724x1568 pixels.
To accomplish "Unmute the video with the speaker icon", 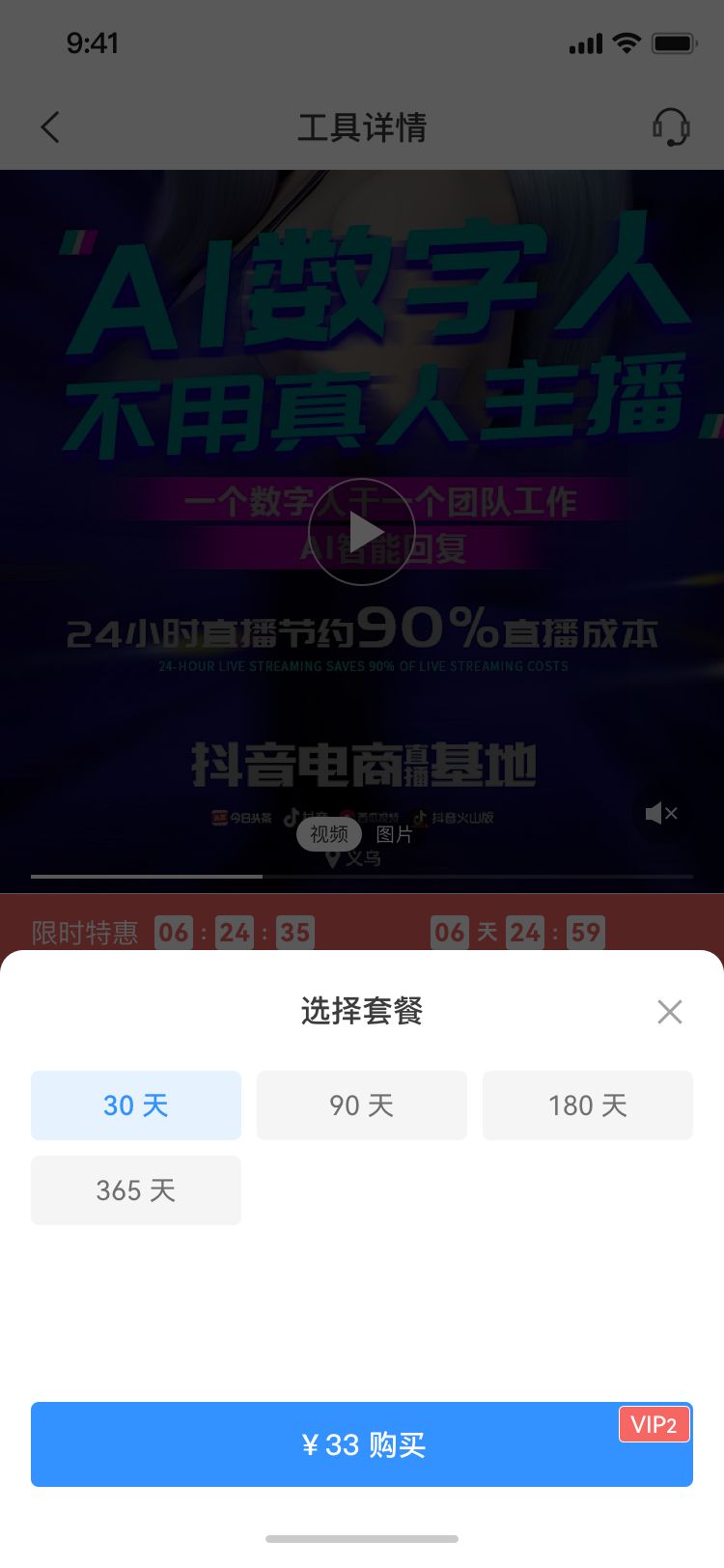I will click(x=661, y=813).
